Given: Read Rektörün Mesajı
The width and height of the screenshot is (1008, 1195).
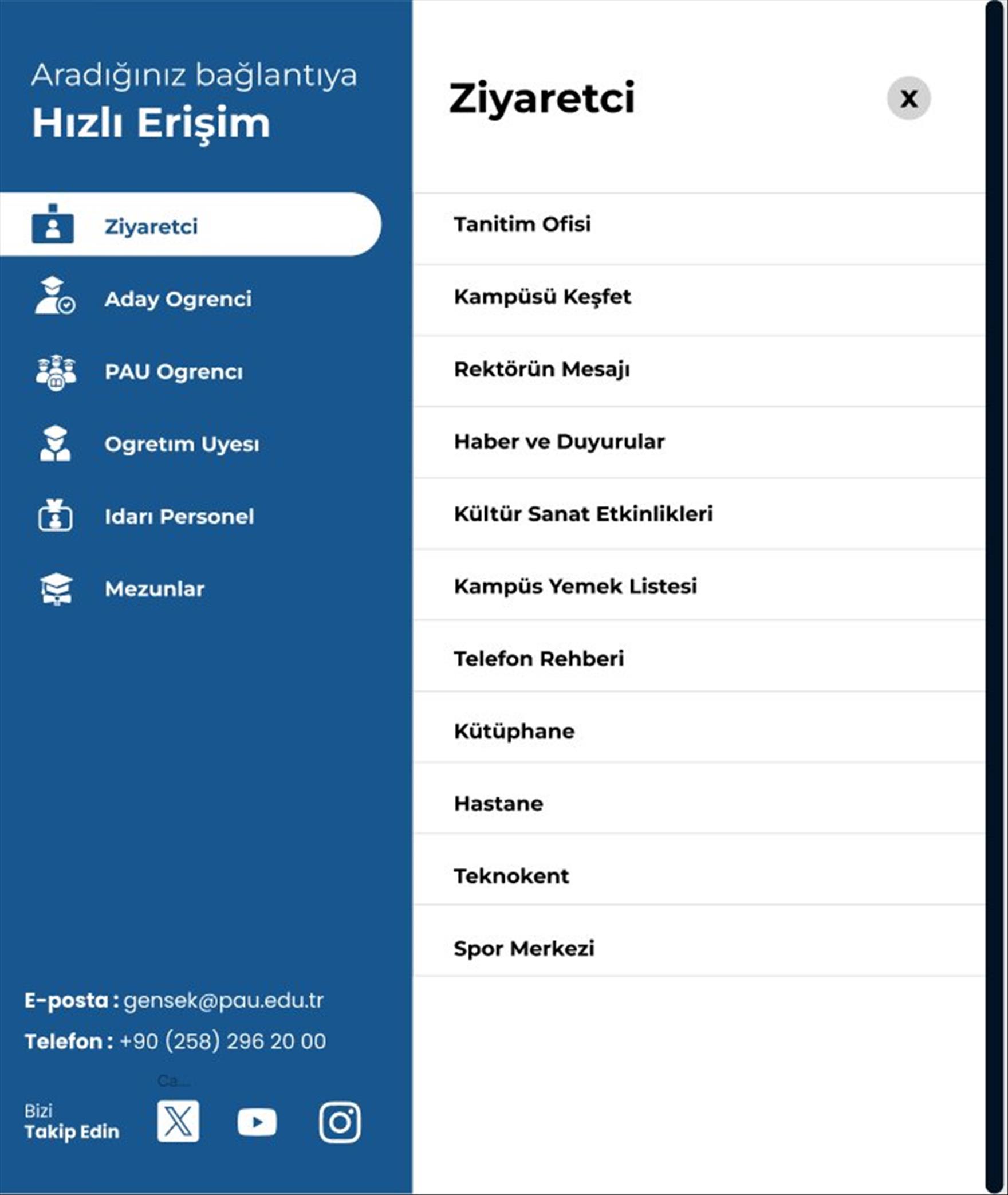Looking at the screenshot, I should [541, 369].
